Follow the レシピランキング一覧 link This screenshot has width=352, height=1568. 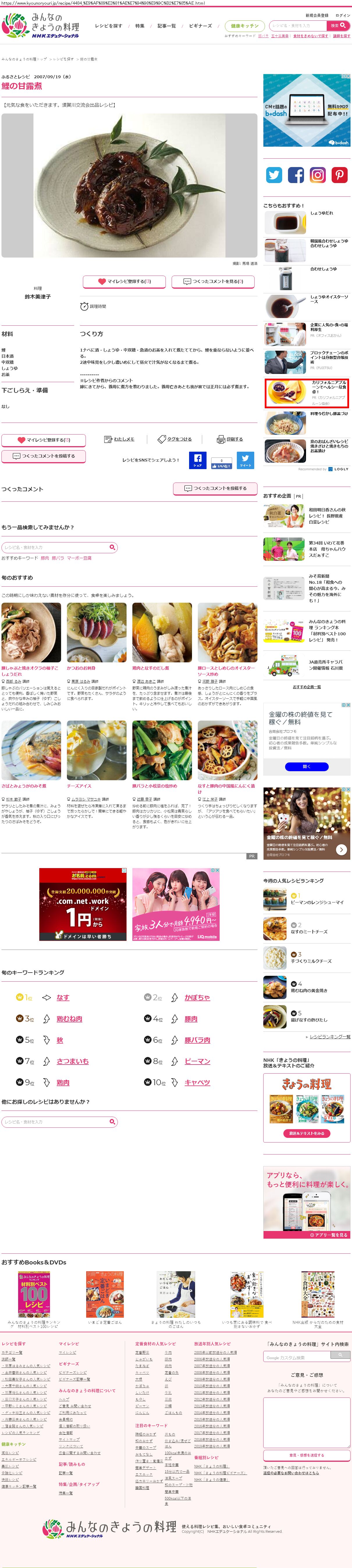pos(330,1037)
